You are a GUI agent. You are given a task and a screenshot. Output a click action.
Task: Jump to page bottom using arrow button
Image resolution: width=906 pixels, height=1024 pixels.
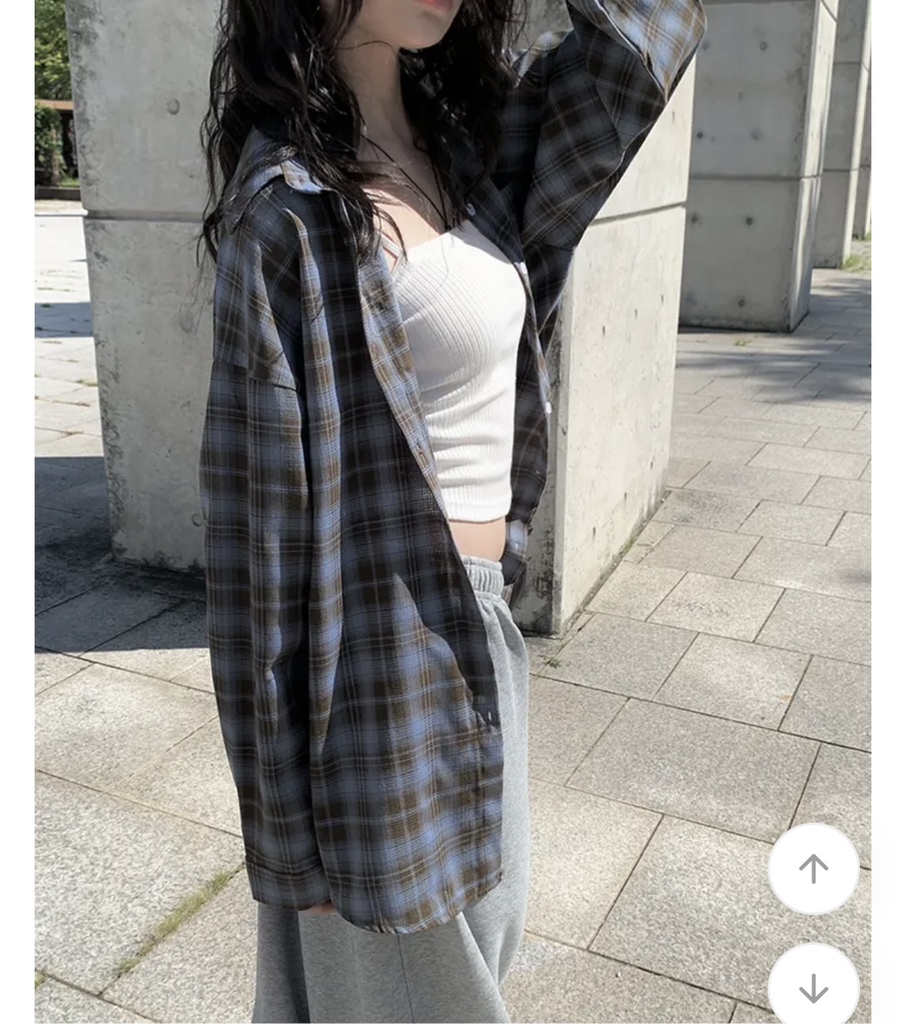(x=815, y=985)
